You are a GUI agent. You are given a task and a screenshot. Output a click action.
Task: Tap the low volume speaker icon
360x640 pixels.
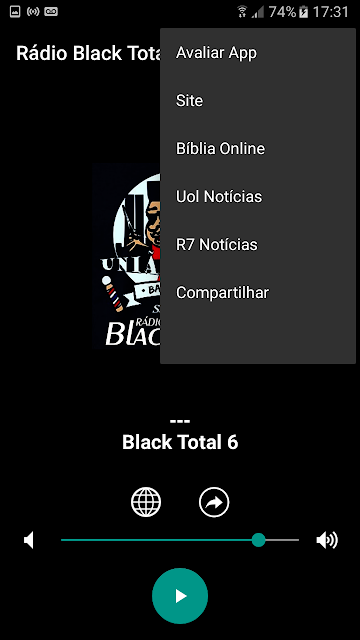[29, 540]
